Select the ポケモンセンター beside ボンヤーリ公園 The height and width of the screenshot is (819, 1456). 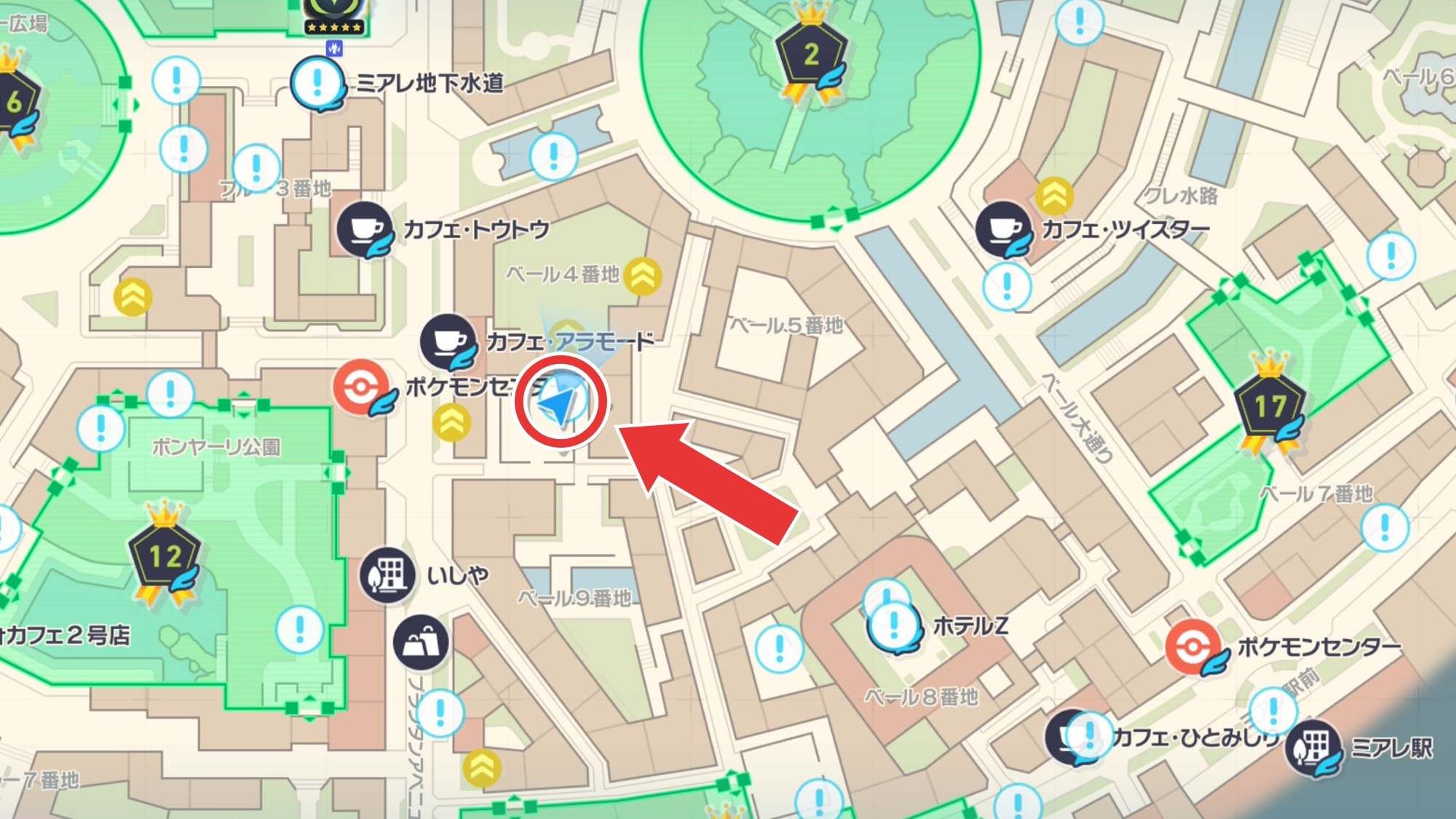[360, 387]
